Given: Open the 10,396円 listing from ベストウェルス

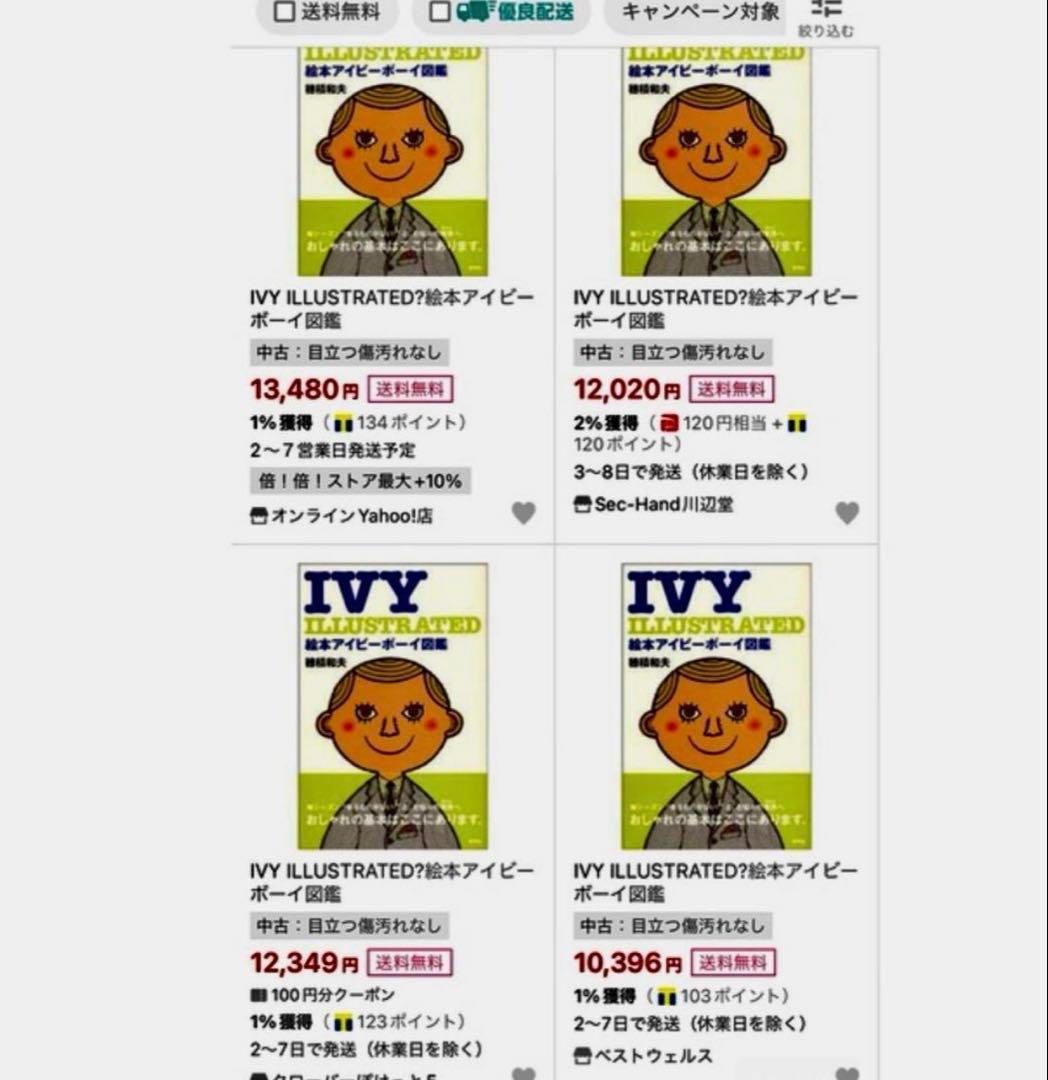Looking at the screenshot, I should point(715,881).
